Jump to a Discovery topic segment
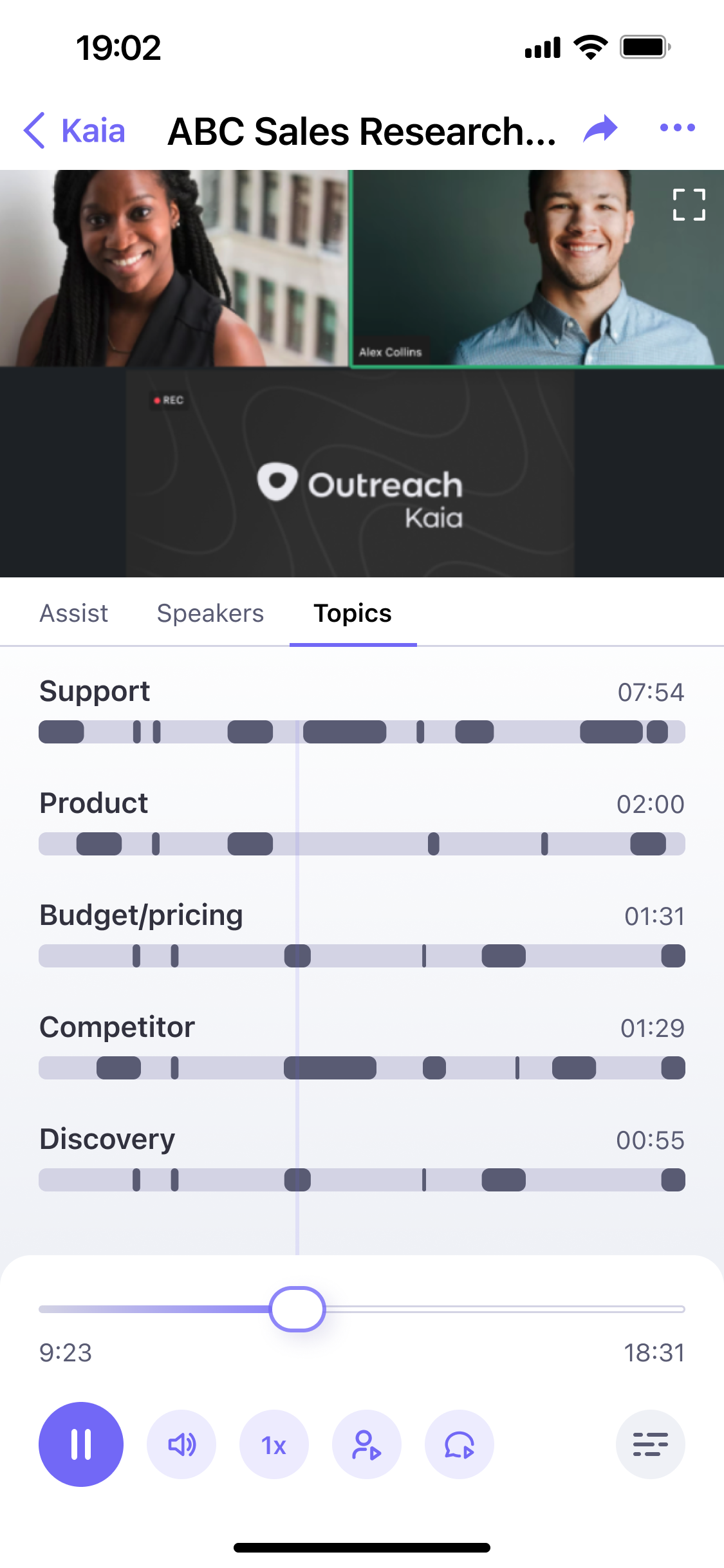The height and width of the screenshot is (1568, 724). click(503, 1180)
